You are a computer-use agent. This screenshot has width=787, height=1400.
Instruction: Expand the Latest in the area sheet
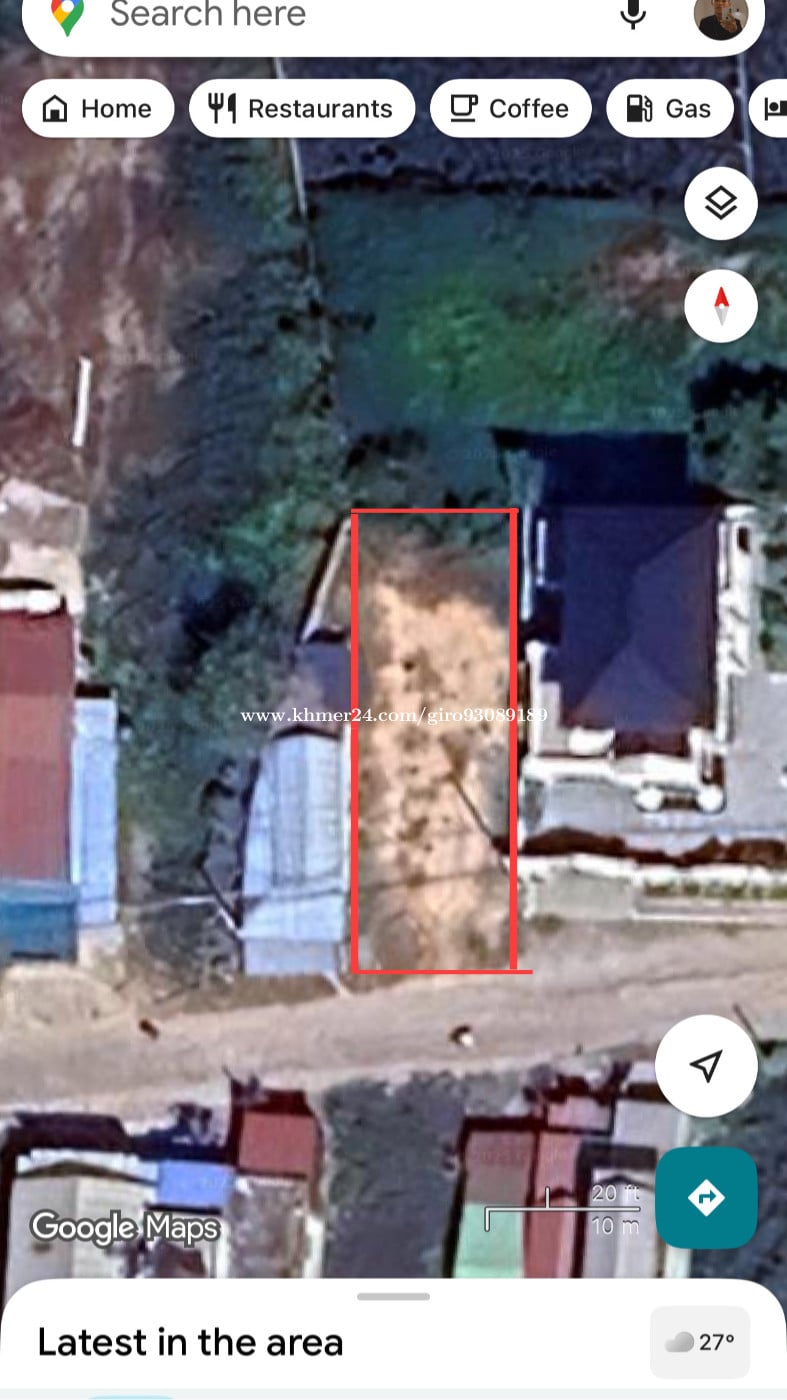tap(393, 1297)
